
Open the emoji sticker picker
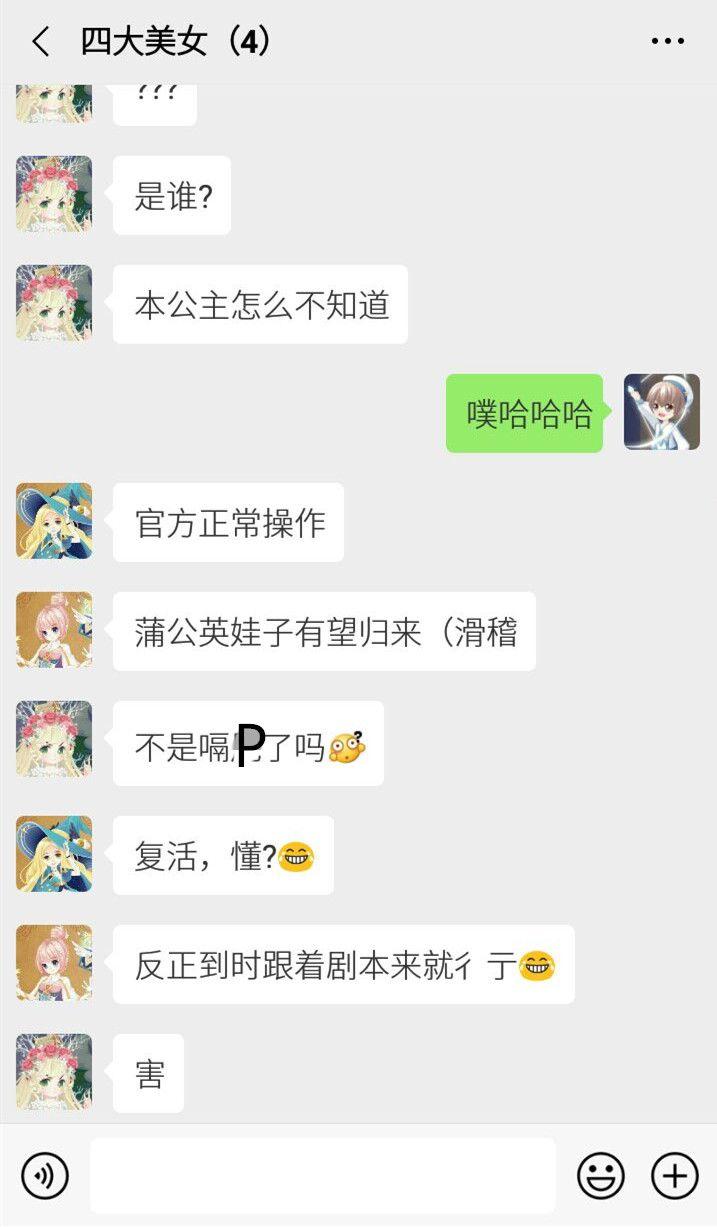pyautogui.click(x=600, y=1175)
